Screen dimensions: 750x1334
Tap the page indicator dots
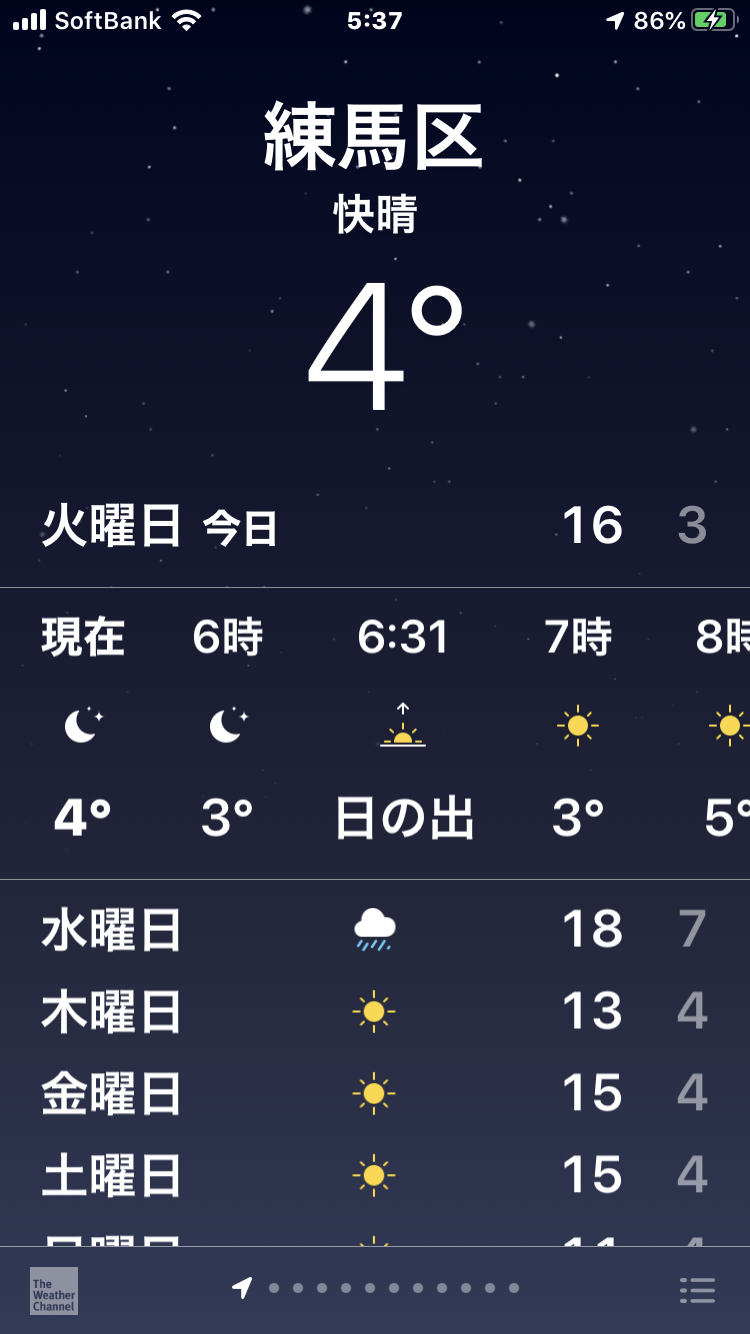(x=376, y=1288)
